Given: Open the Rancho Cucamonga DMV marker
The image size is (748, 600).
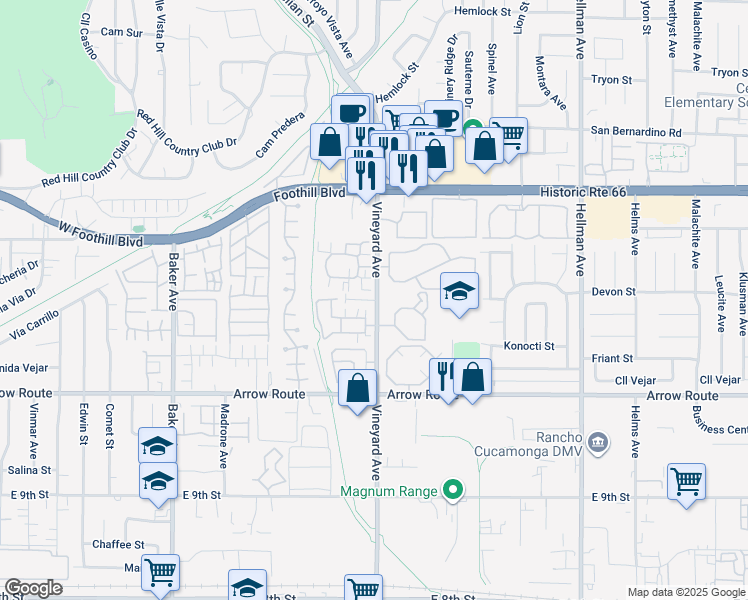Looking at the screenshot, I should pos(598,441).
